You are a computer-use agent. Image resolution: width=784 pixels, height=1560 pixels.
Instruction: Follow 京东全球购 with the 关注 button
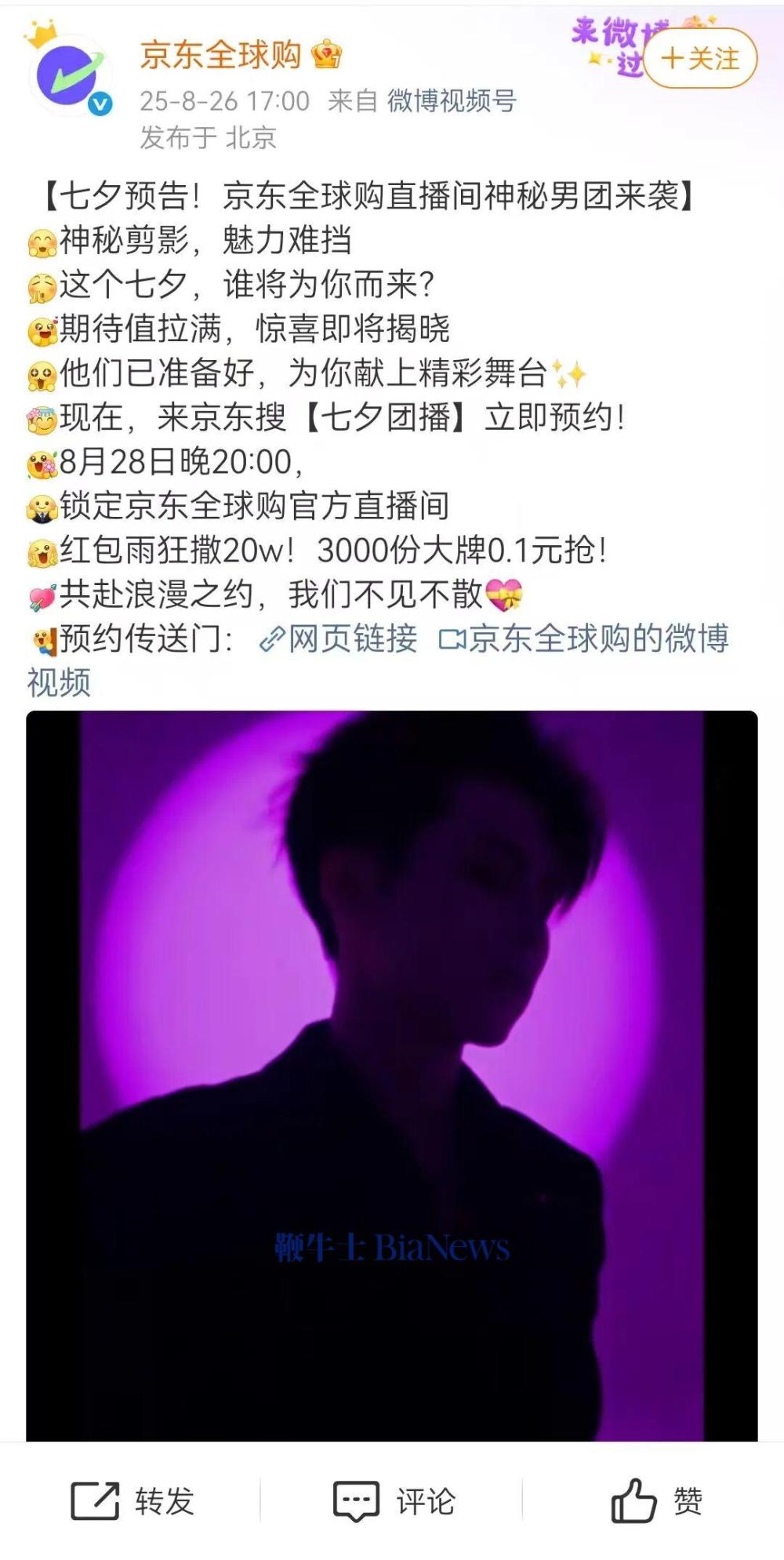pyautogui.click(x=699, y=59)
